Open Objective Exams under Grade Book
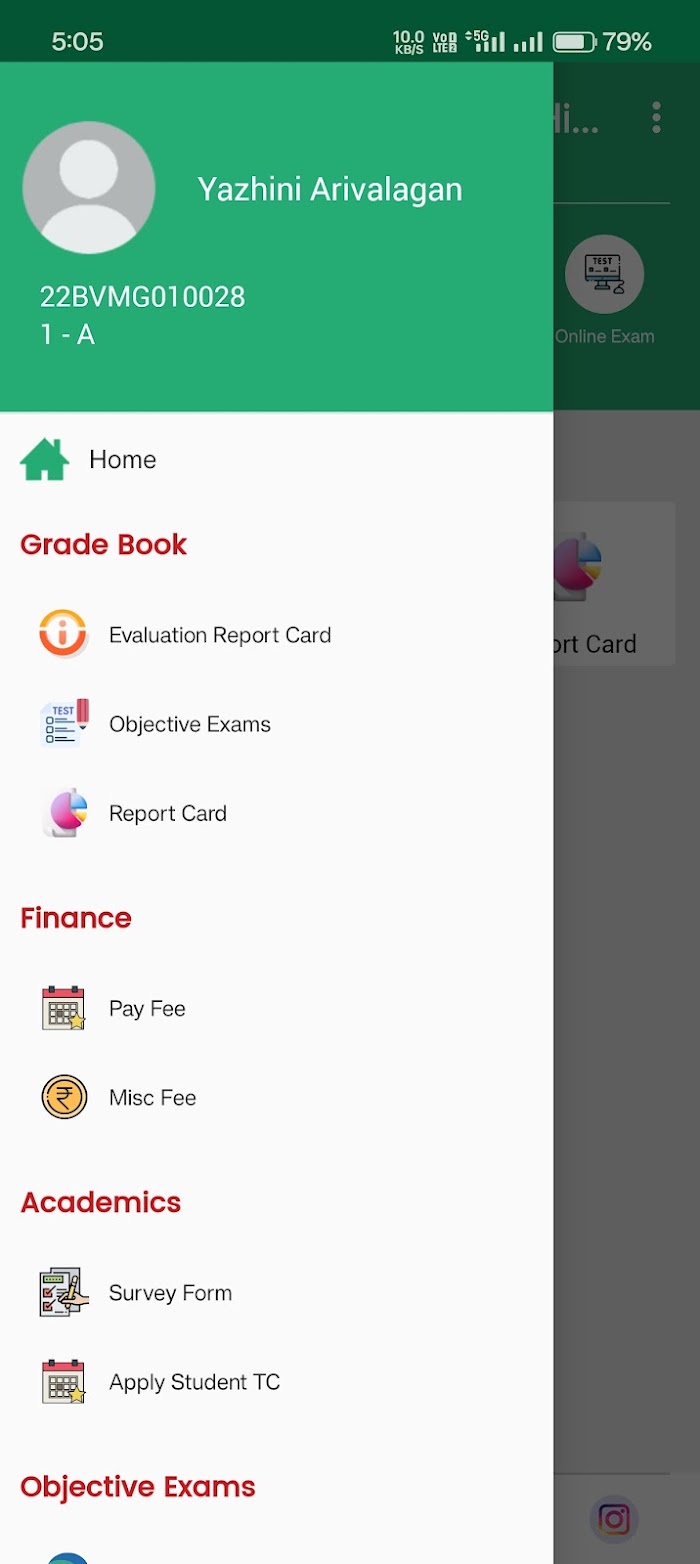The width and height of the screenshot is (700, 1564). (x=276, y=724)
